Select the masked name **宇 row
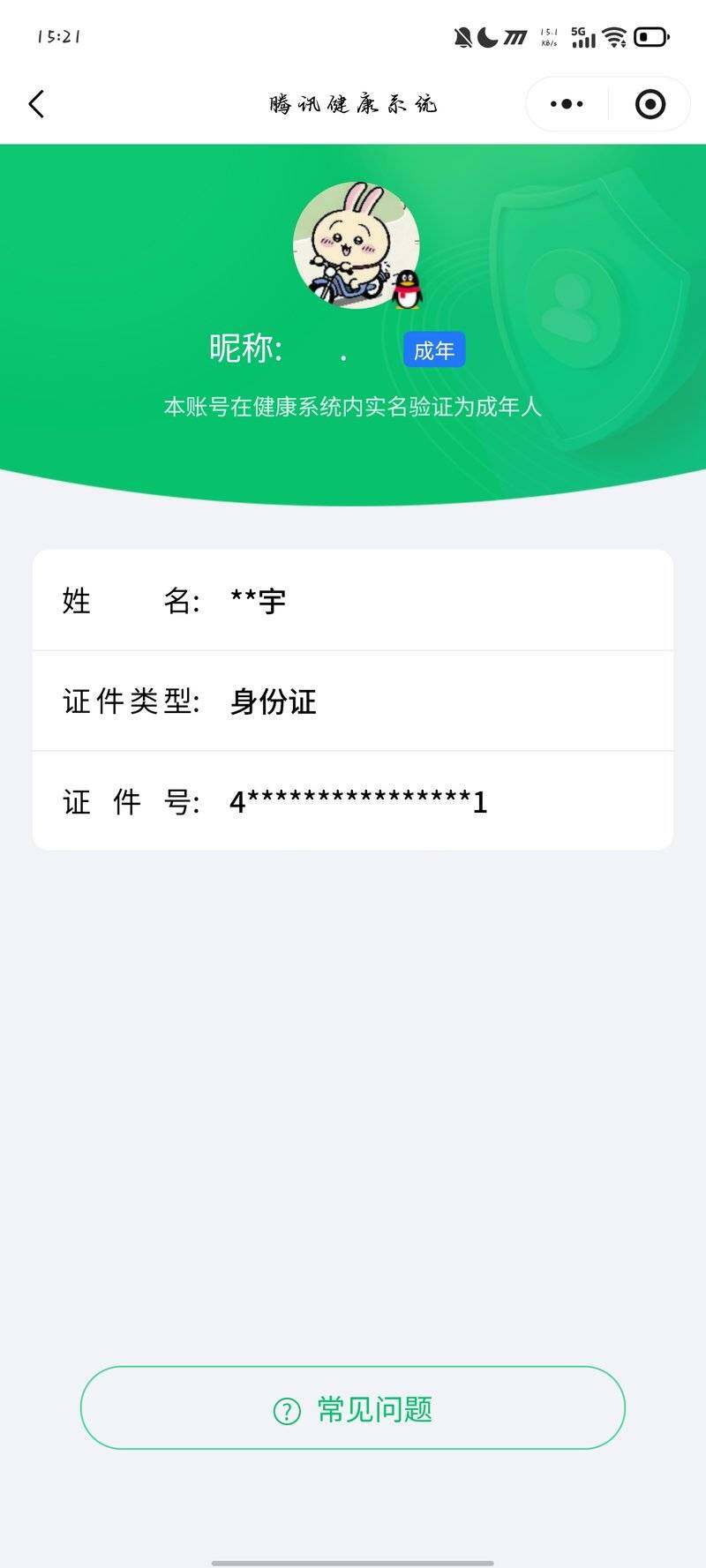 259,601
